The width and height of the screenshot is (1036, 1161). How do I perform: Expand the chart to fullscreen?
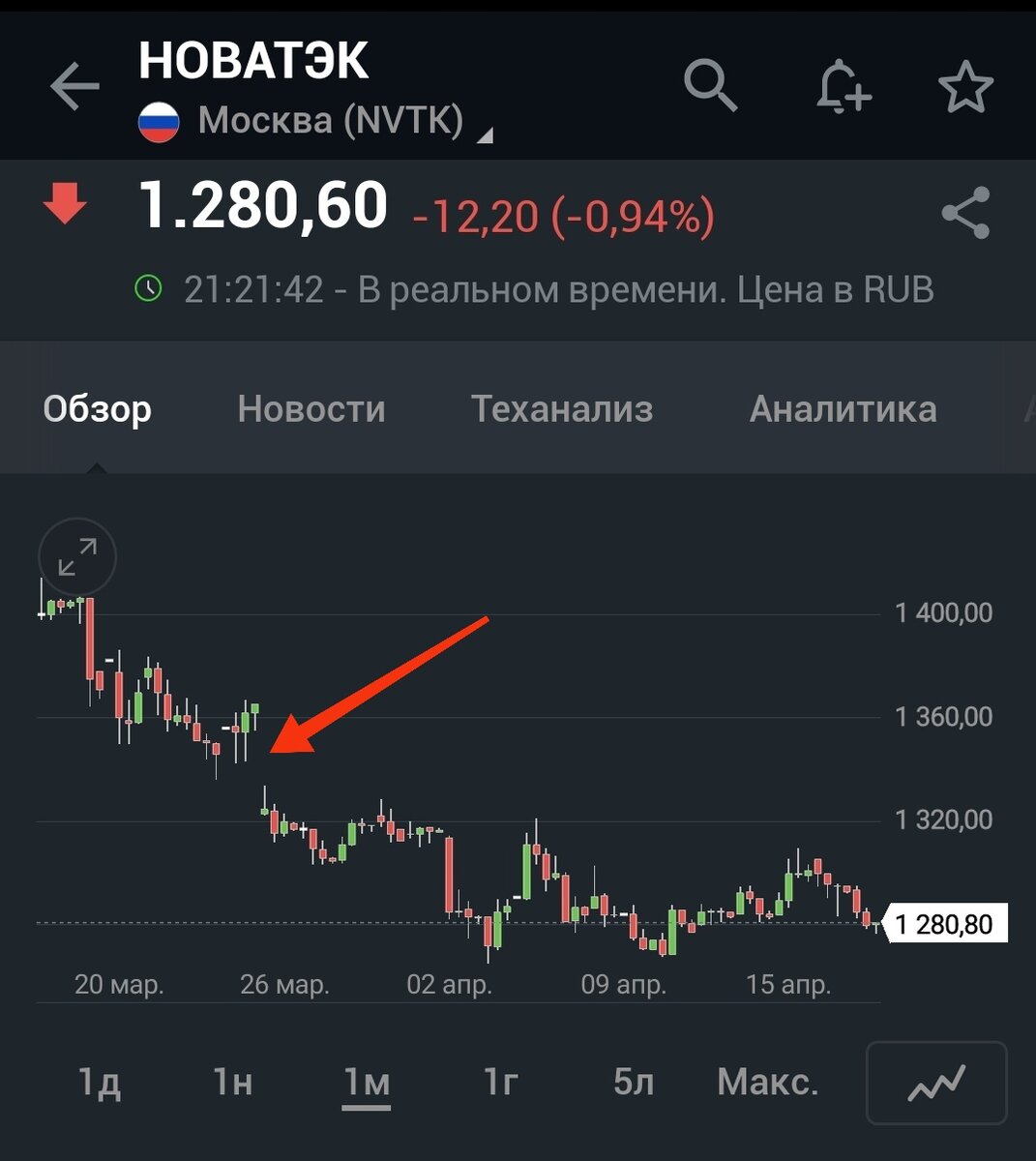[x=76, y=557]
